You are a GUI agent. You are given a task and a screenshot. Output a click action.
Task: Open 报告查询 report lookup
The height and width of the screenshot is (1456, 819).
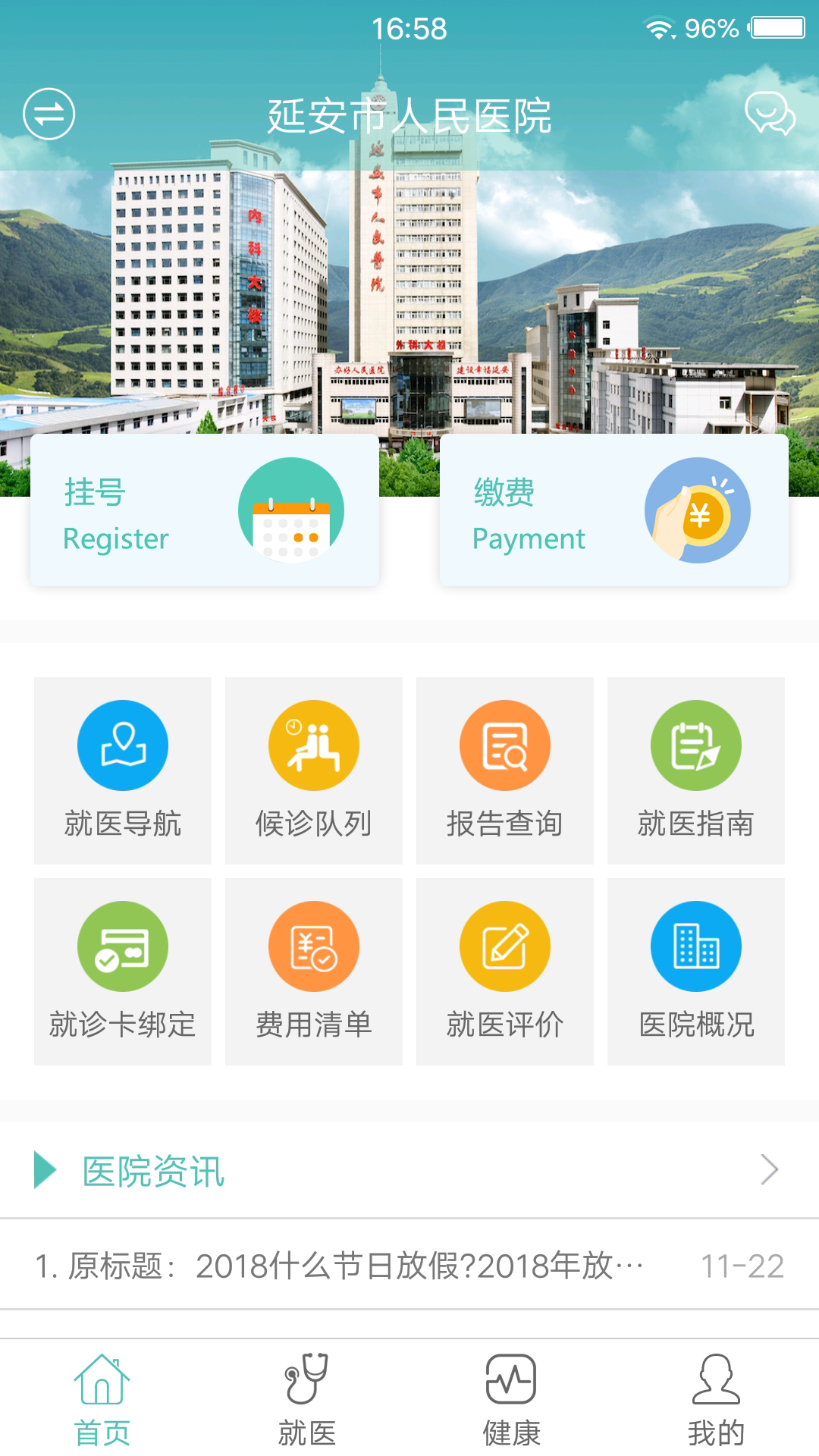coord(505,770)
